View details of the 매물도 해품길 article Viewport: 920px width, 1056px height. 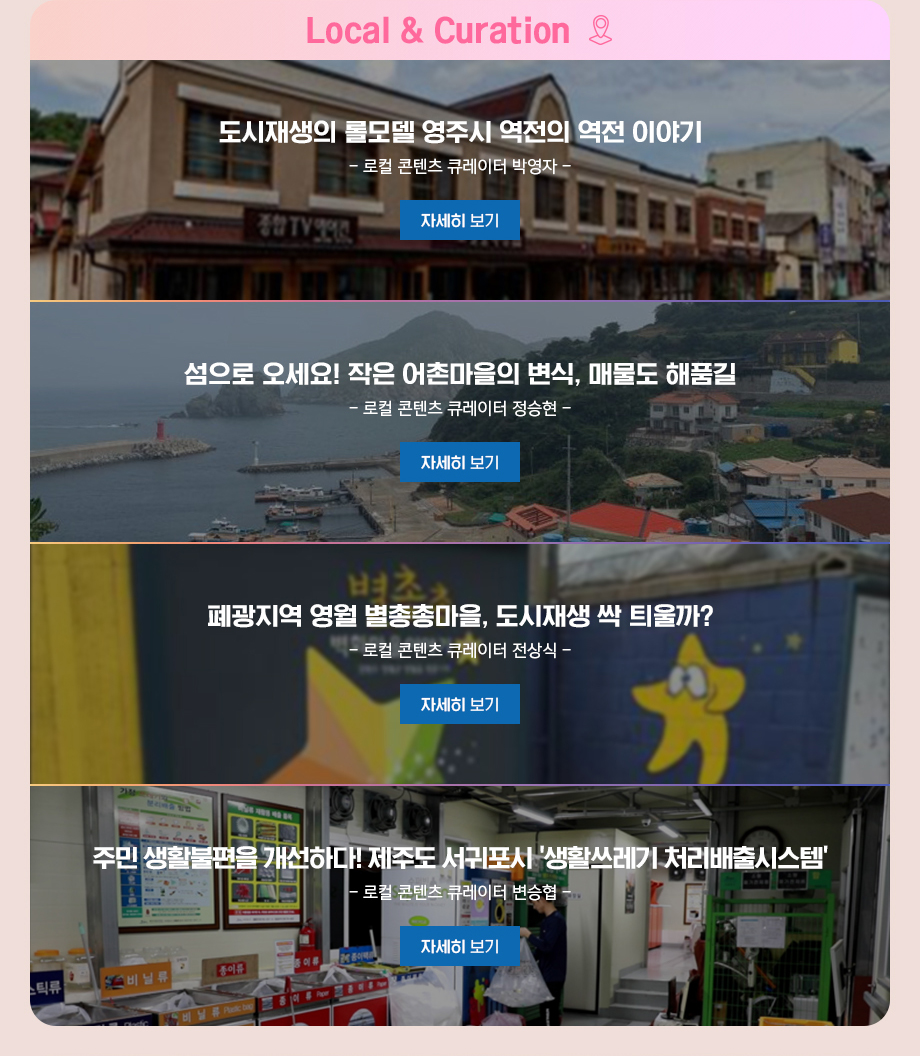point(459,462)
